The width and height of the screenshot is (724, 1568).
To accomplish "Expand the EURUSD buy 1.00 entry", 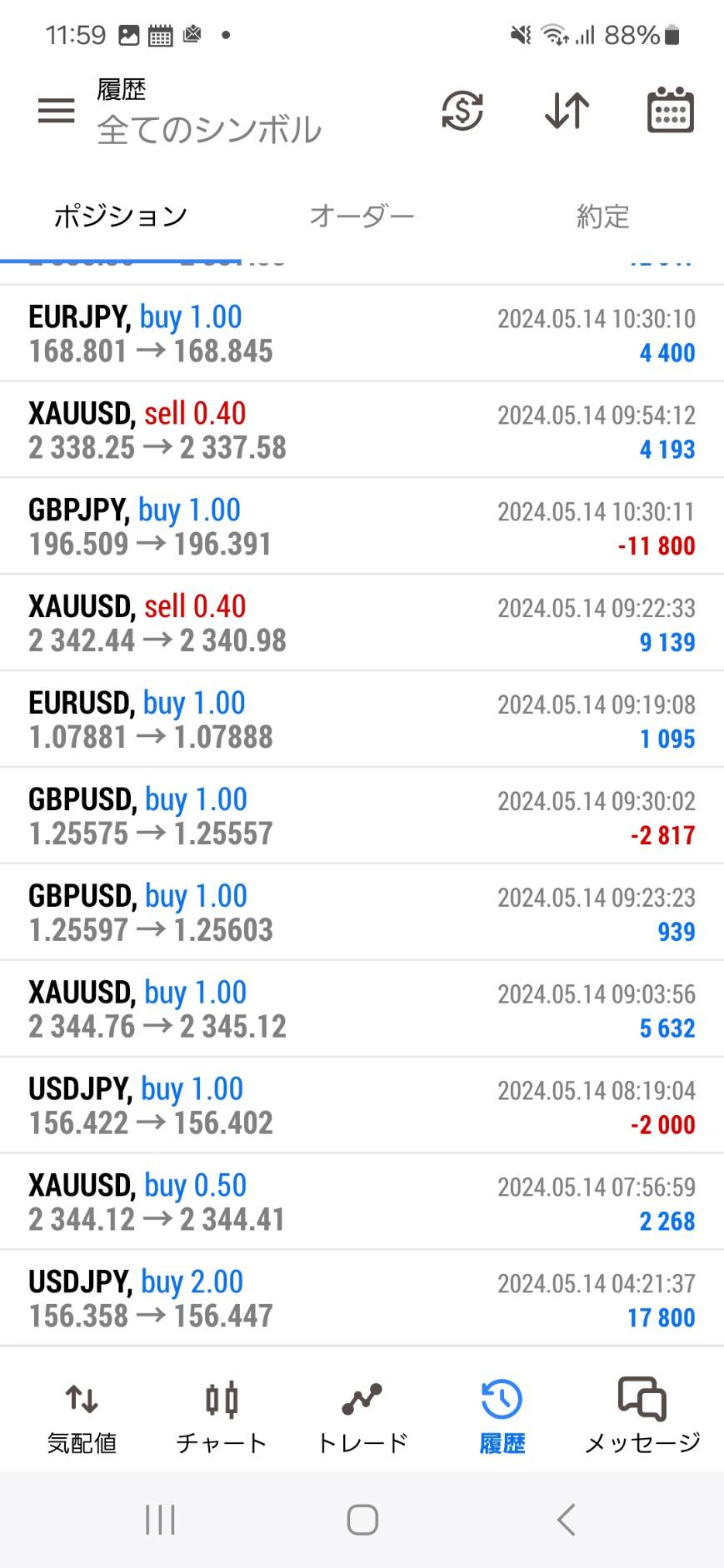I will tap(362, 720).
